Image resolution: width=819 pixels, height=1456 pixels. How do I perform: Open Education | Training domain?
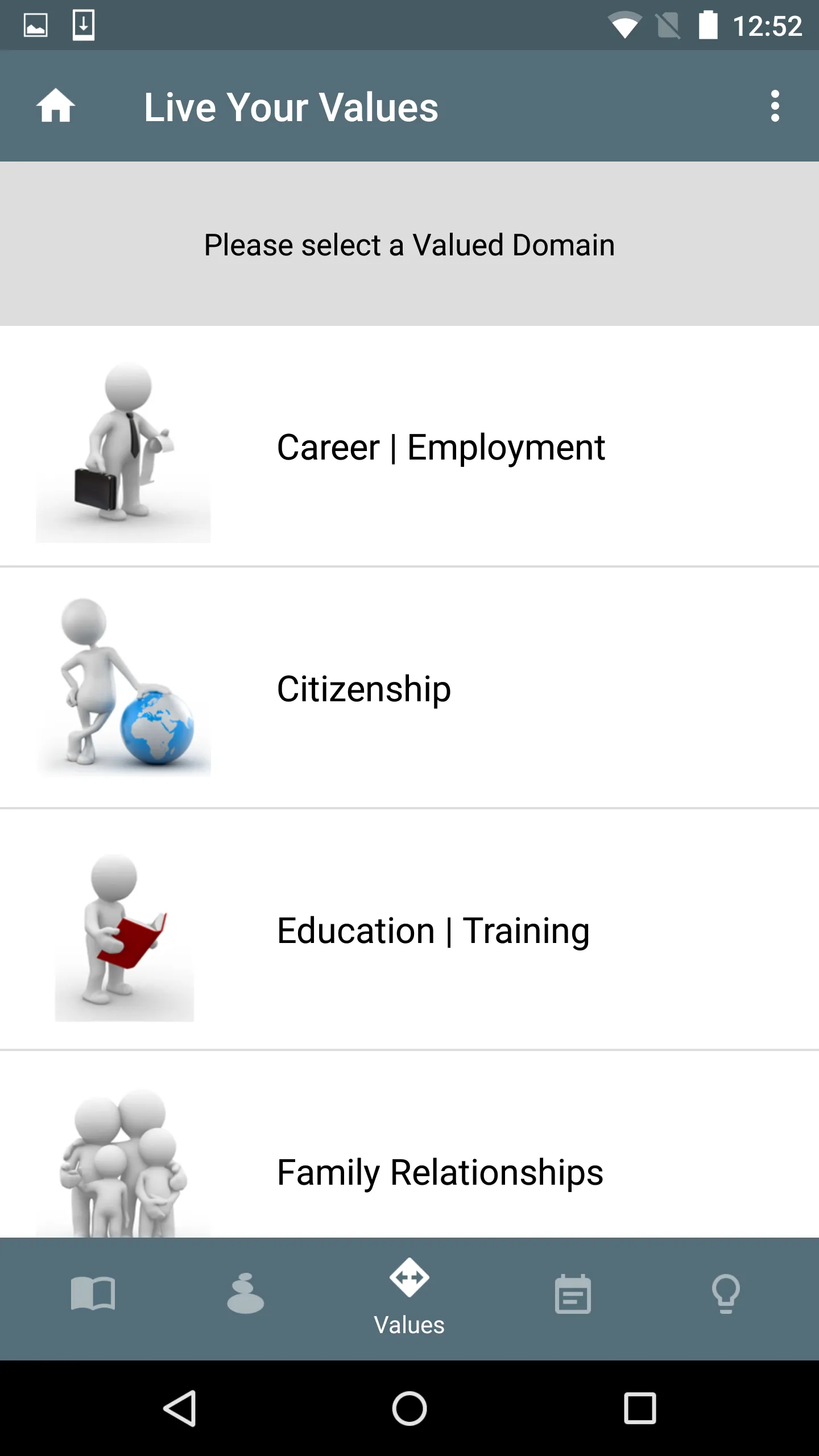pyautogui.click(x=409, y=930)
